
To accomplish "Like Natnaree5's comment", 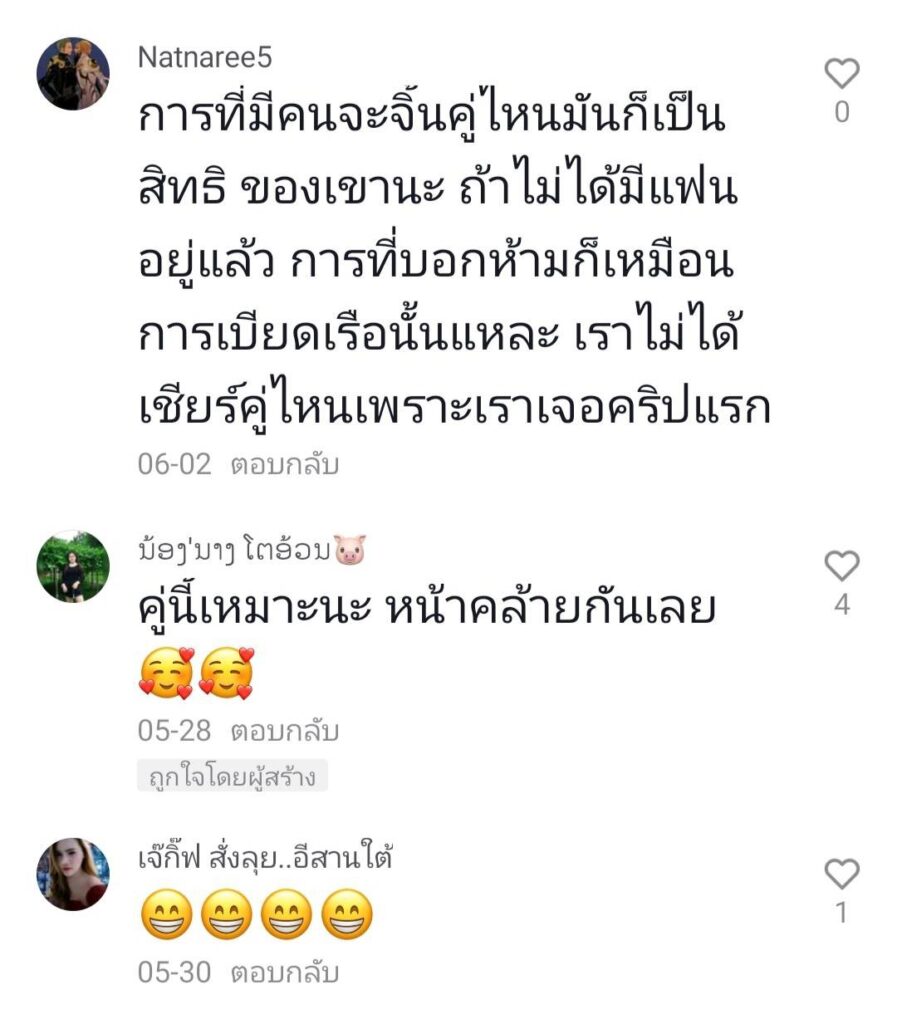I will (x=842, y=73).
